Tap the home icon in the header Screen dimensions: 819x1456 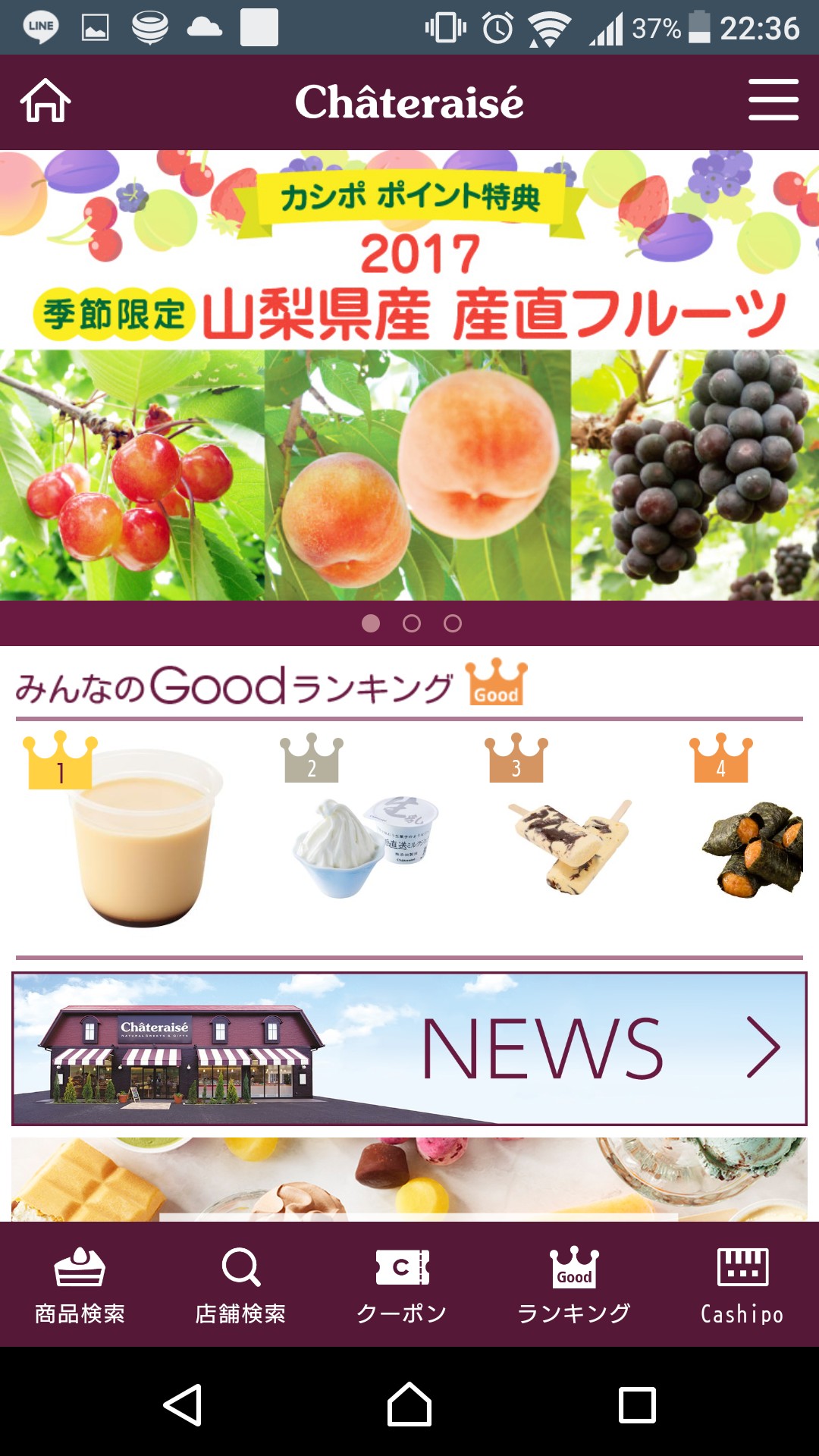[x=45, y=101]
